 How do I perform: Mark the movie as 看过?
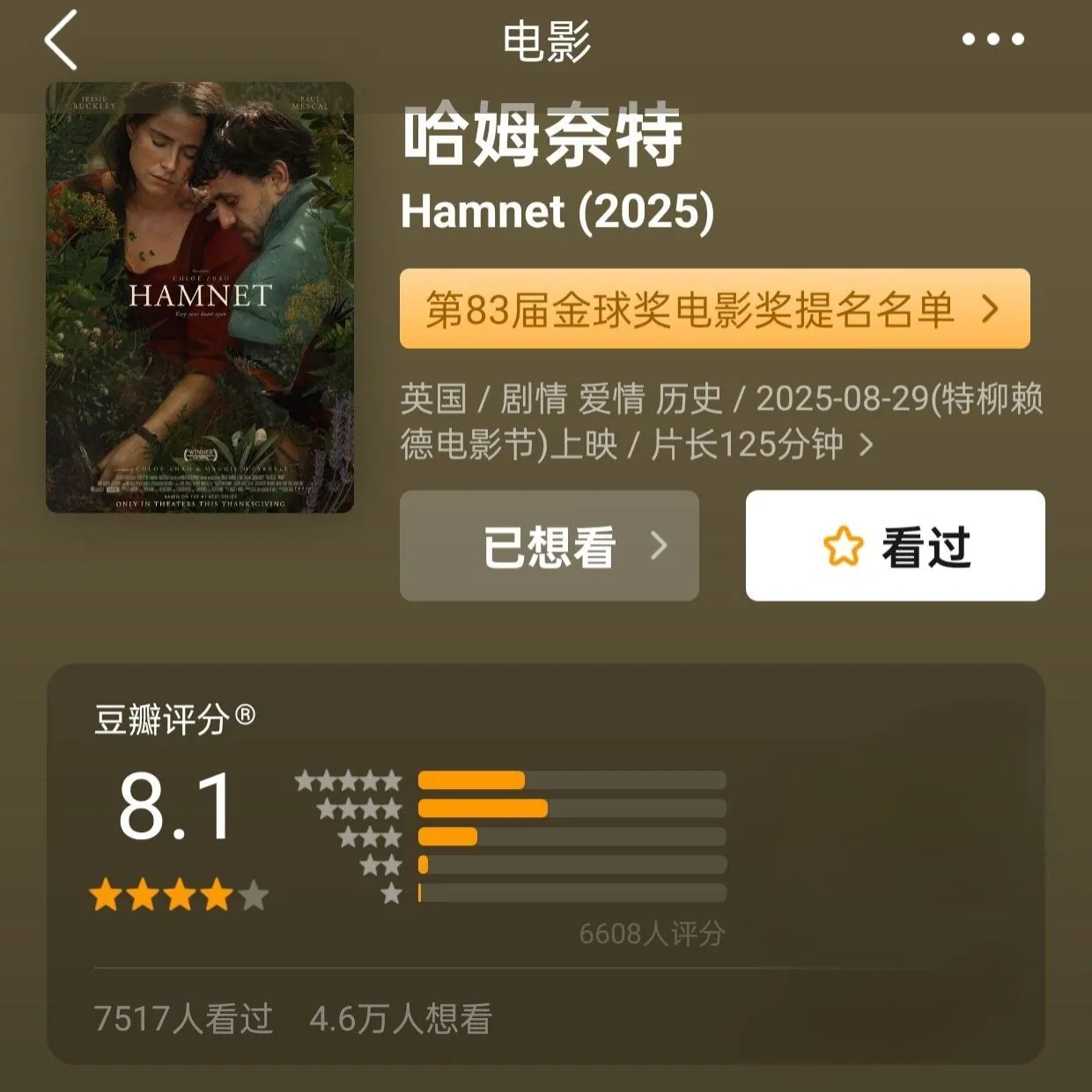895,546
